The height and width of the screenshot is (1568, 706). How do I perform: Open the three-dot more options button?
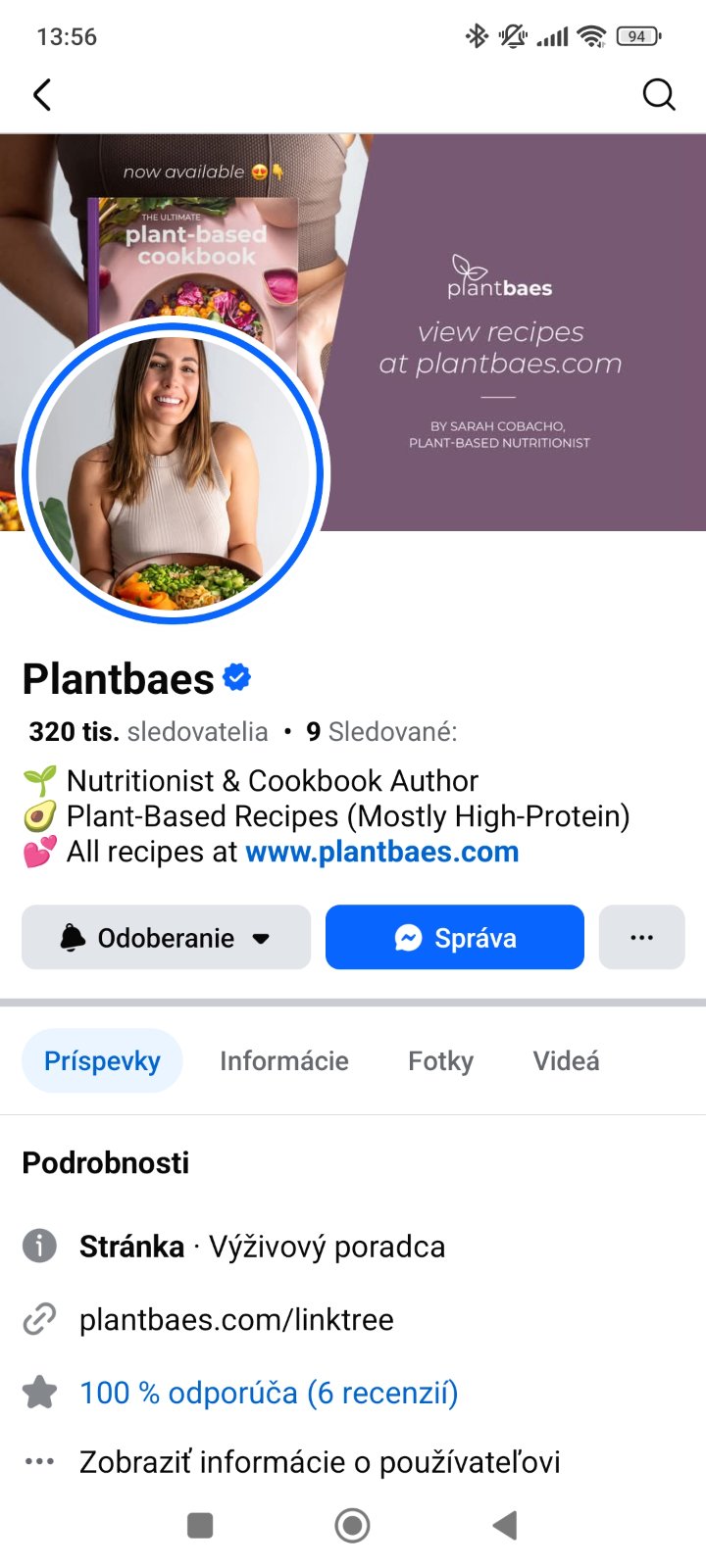click(x=641, y=938)
